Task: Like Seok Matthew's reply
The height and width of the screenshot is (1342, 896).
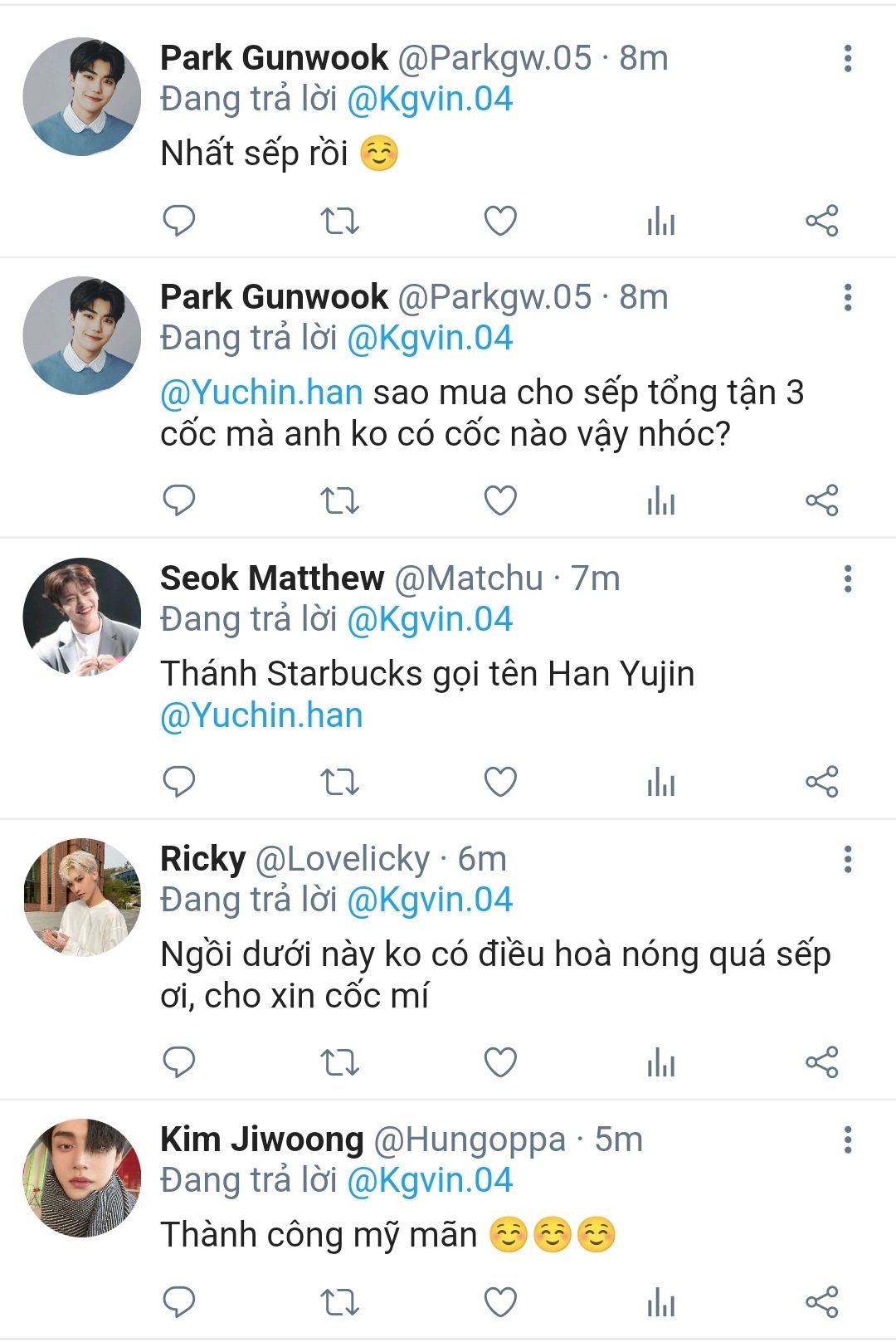Action: 500,782
